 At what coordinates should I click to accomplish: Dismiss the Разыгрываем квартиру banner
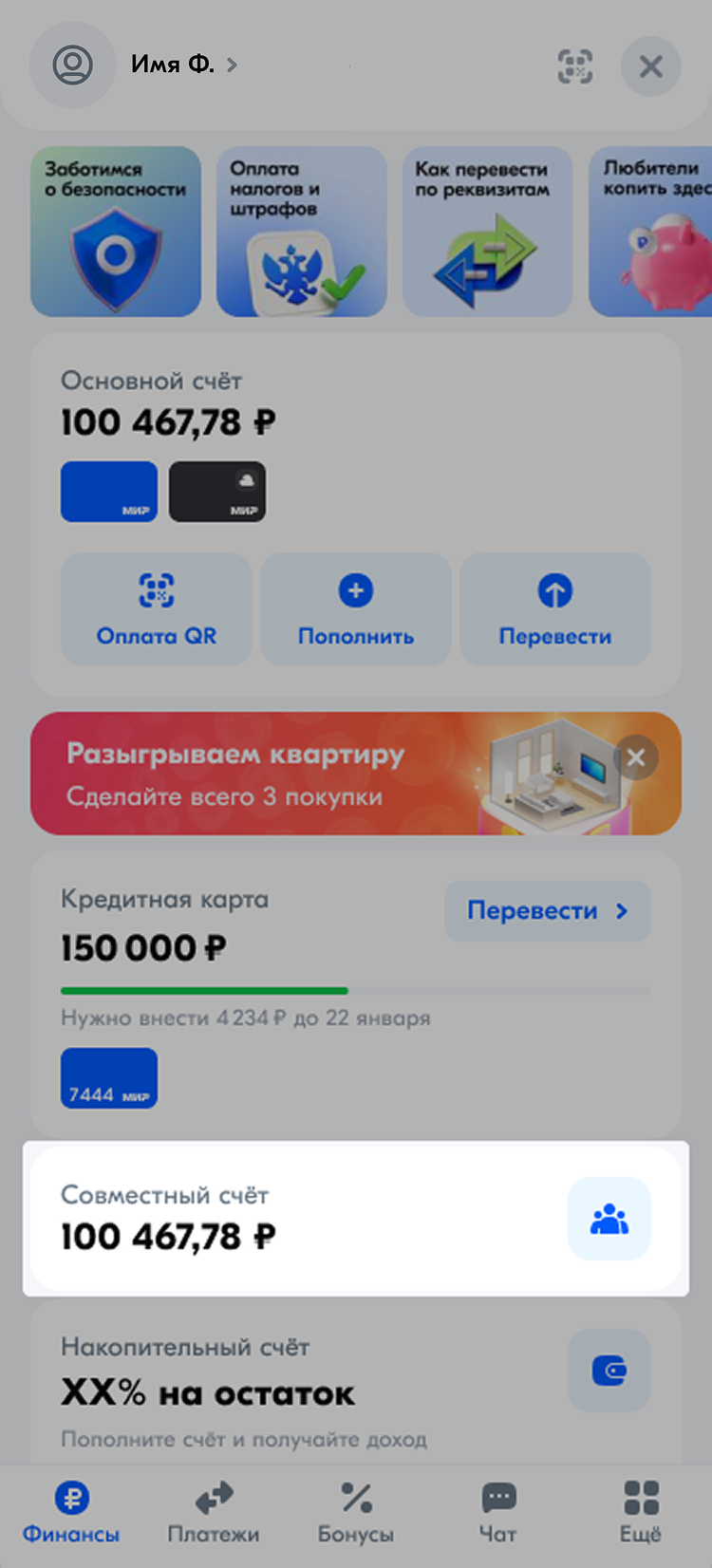[x=636, y=757]
